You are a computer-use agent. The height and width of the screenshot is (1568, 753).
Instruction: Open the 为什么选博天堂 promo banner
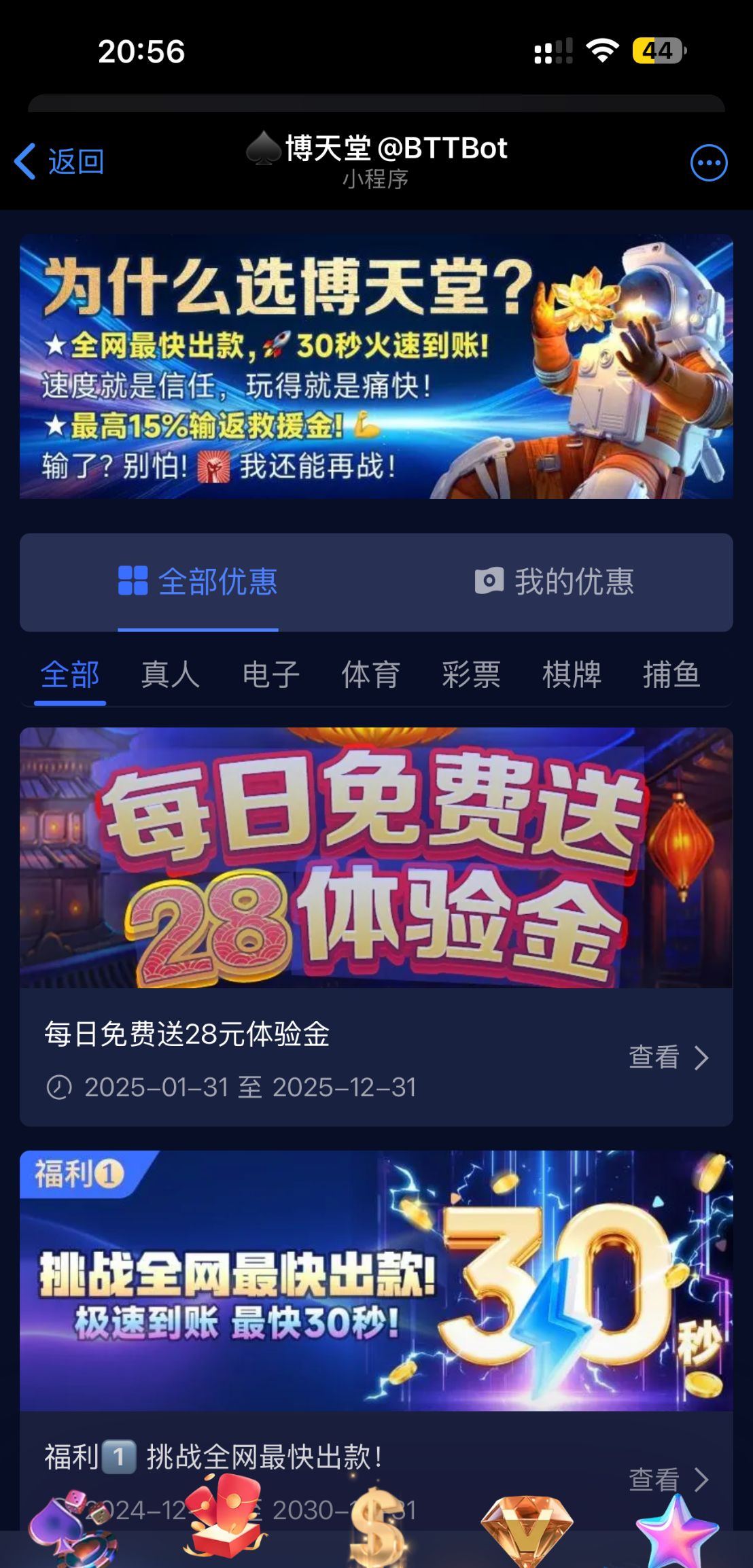coord(376,366)
